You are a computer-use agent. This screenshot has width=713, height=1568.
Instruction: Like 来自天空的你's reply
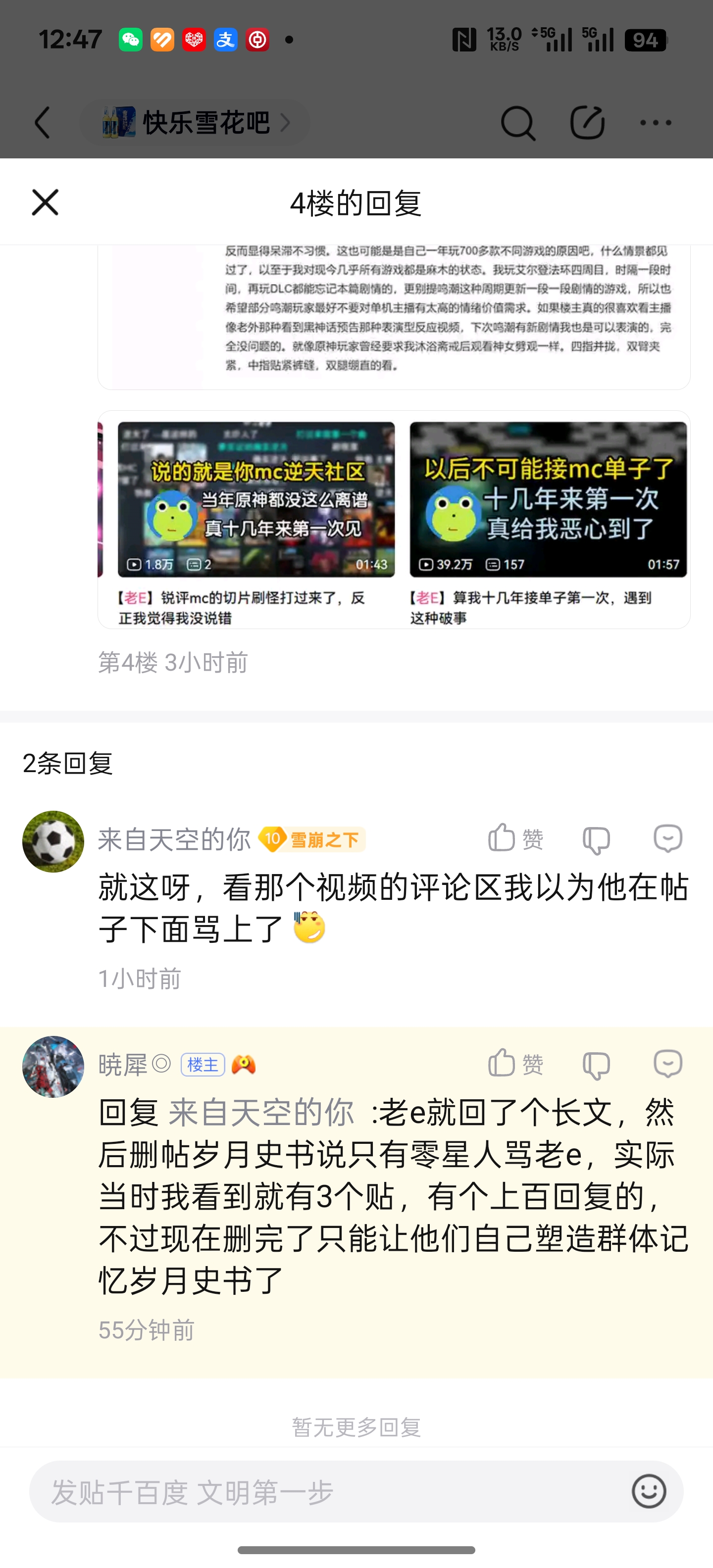(515, 838)
